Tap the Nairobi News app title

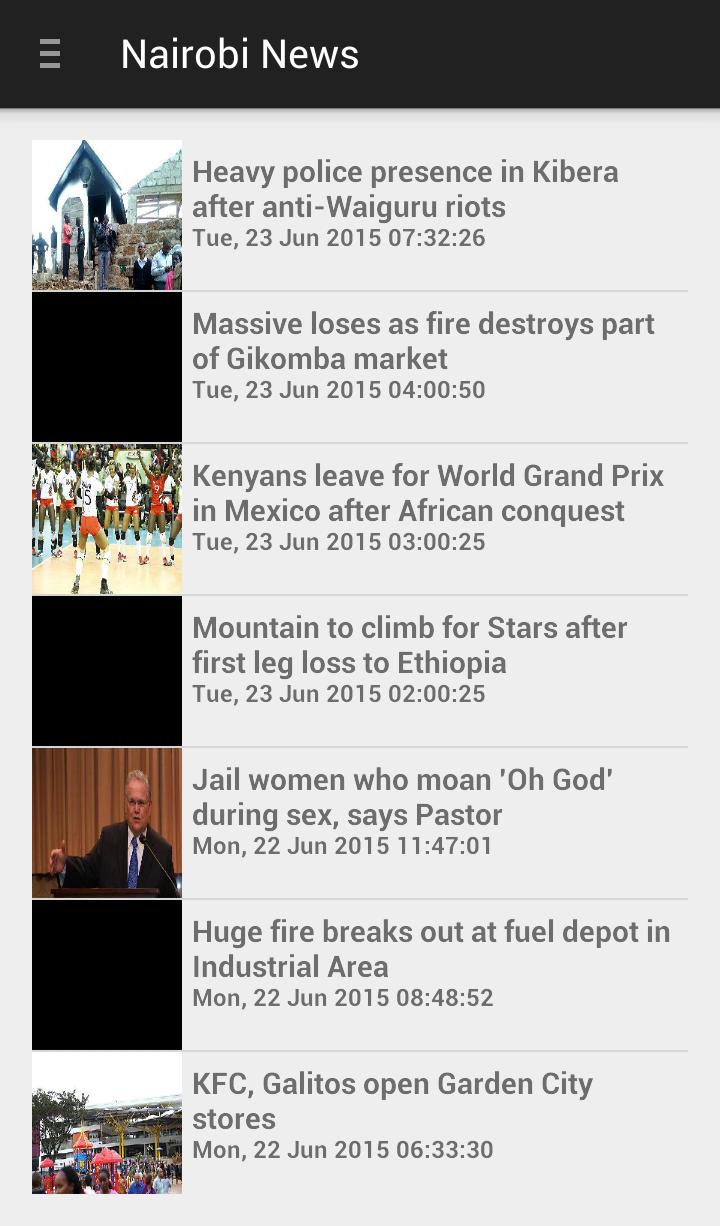(x=239, y=54)
